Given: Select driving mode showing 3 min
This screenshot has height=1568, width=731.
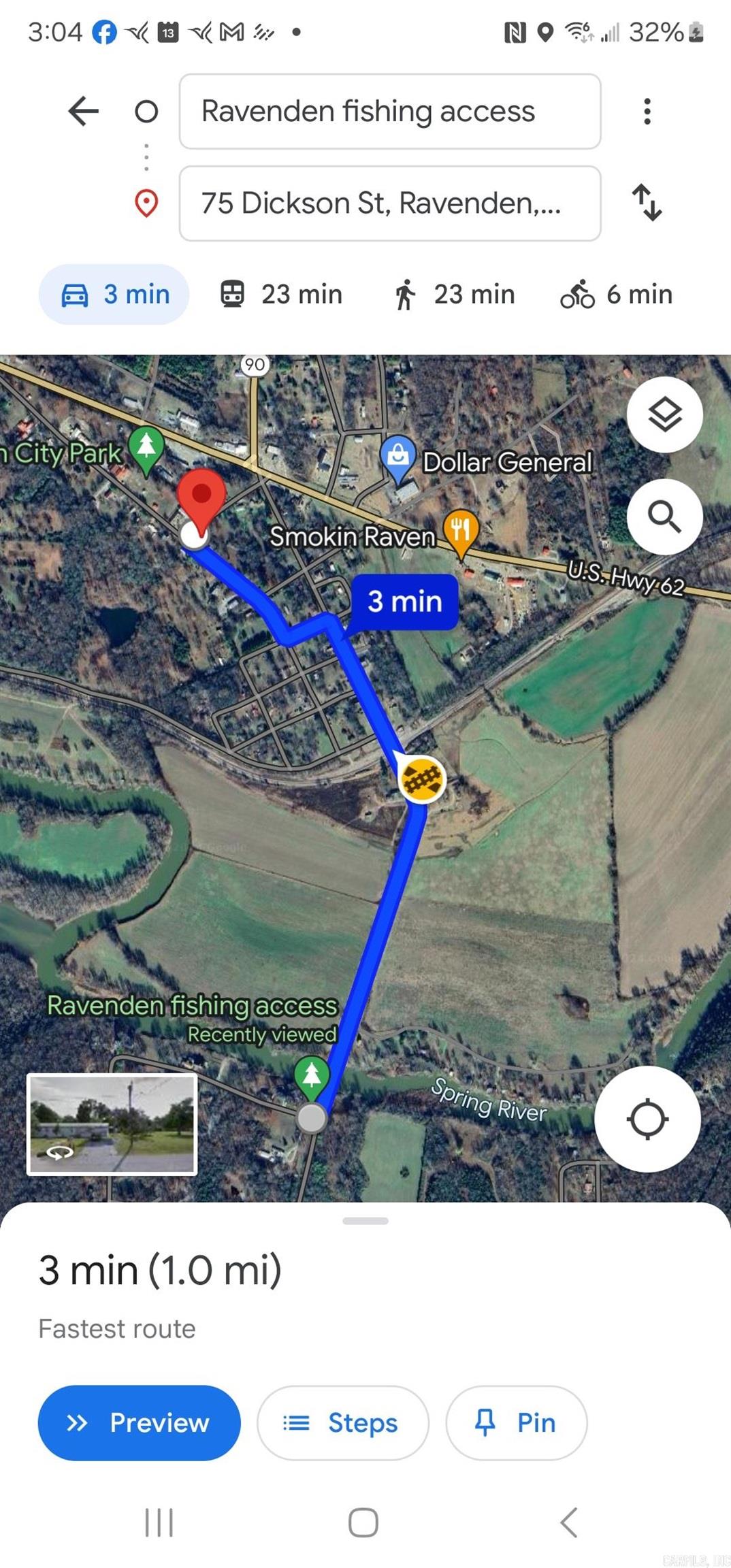Looking at the screenshot, I should [x=114, y=295].
